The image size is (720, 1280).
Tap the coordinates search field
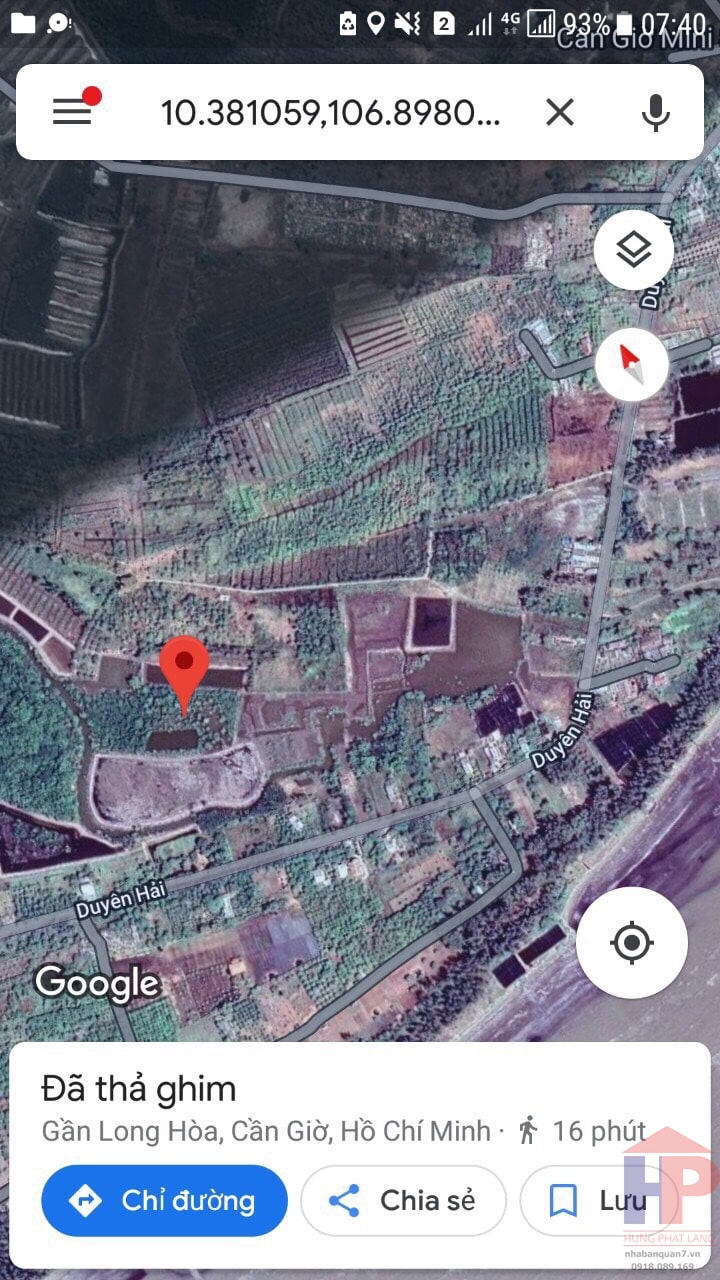(330, 113)
